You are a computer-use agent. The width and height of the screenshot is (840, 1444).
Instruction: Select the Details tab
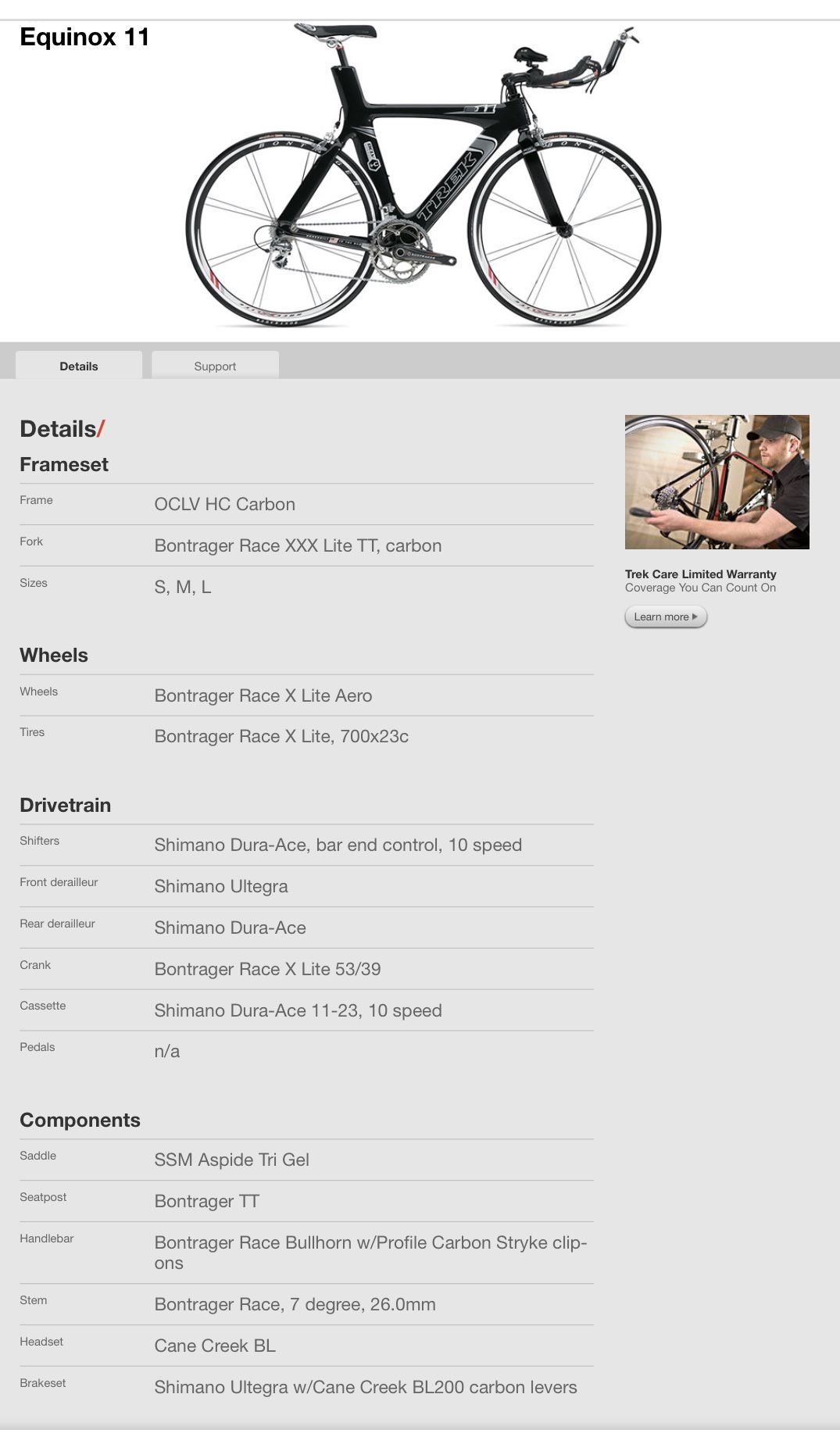79,366
